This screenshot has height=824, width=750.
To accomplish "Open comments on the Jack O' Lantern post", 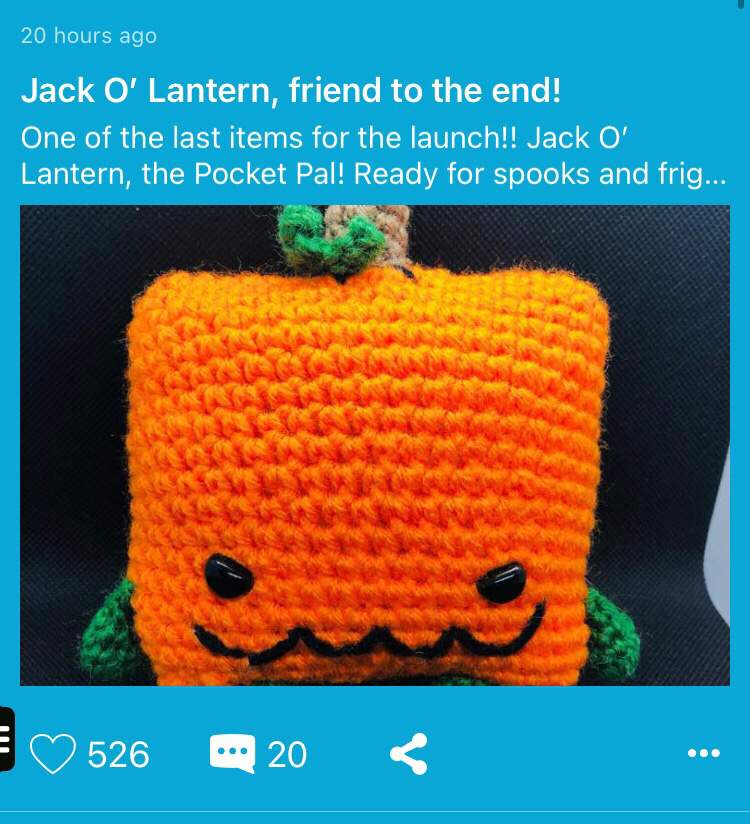I will (232, 754).
